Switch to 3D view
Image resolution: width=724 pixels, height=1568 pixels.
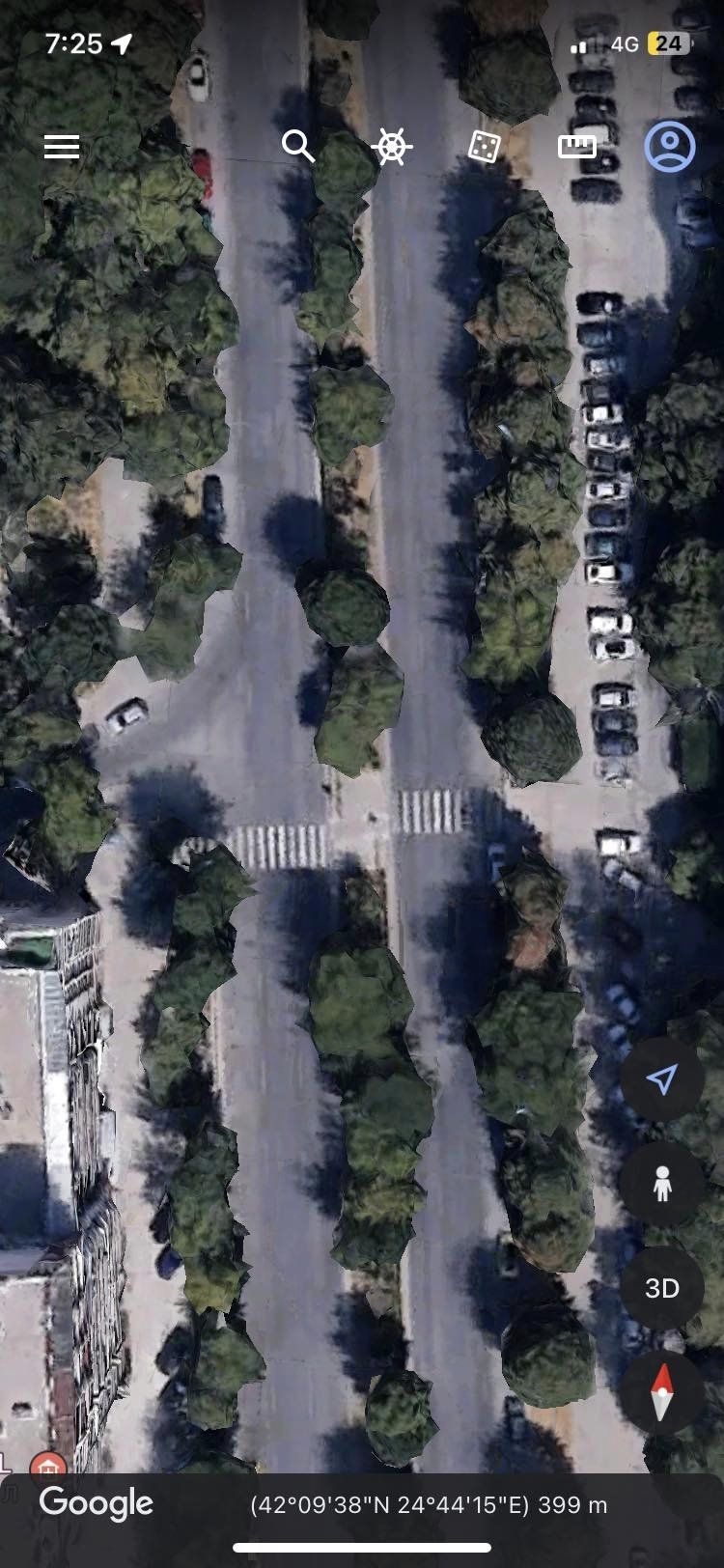tap(661, 1288)
